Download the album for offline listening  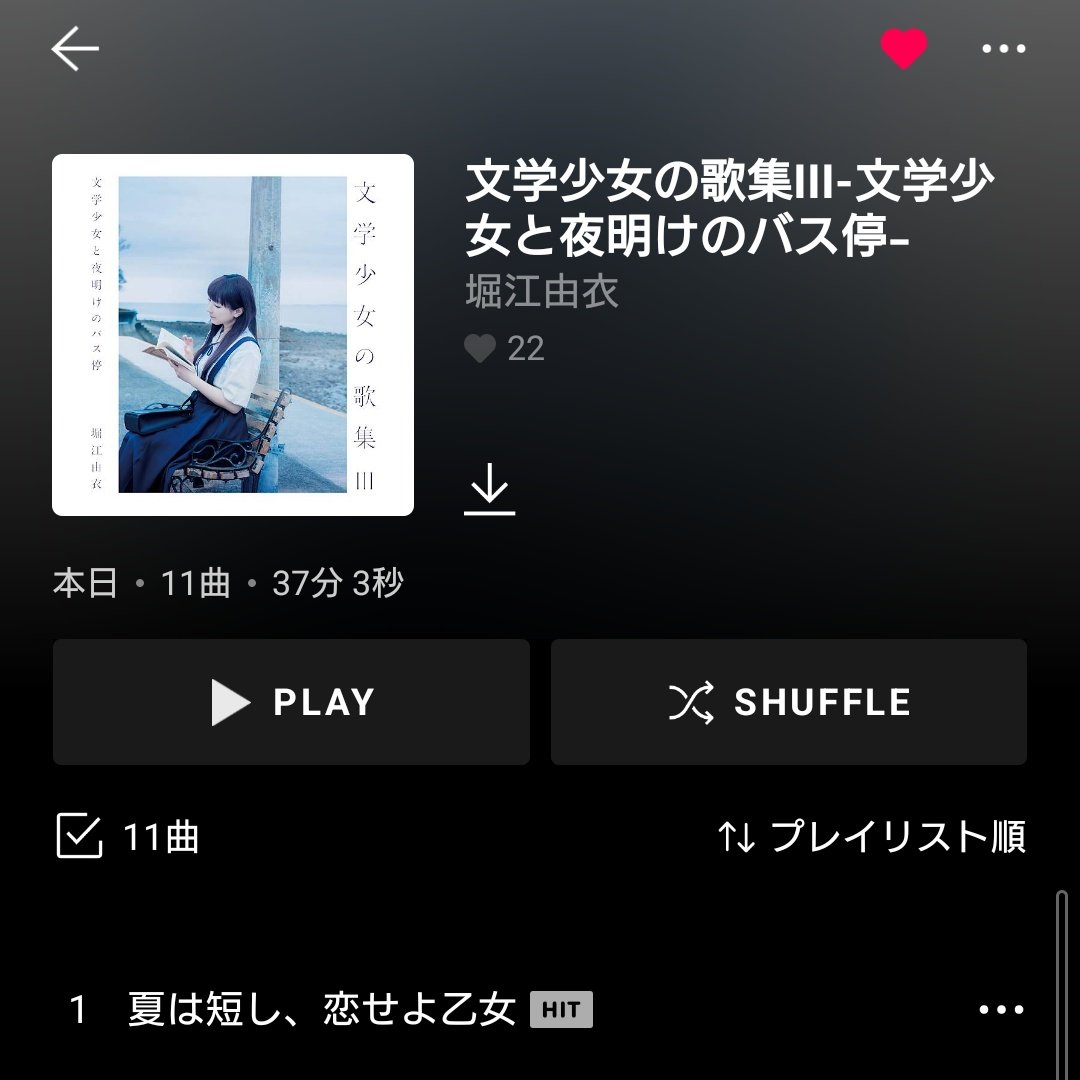(489, 490)
